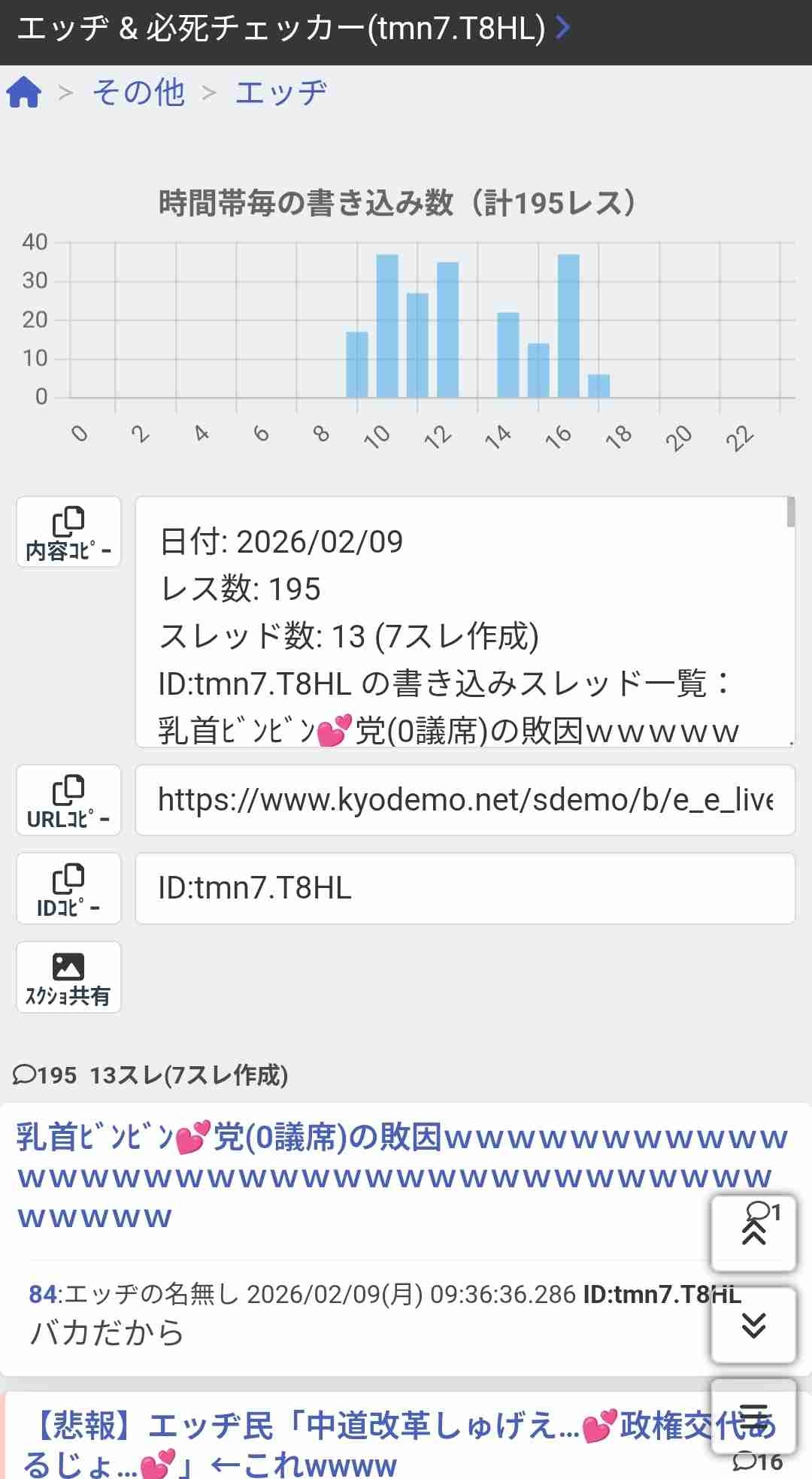Copy the page URL with URLコピー

[x=68, y=800]
